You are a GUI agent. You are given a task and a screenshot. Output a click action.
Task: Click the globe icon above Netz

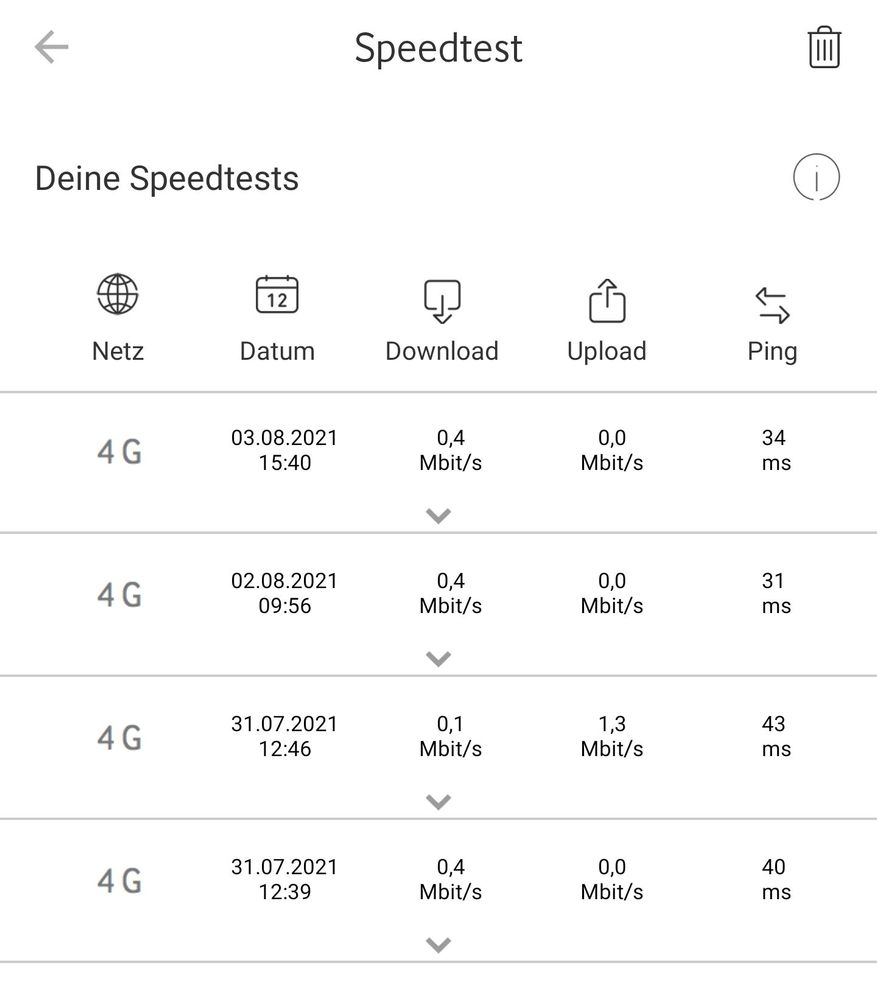[x=117, y=294]
